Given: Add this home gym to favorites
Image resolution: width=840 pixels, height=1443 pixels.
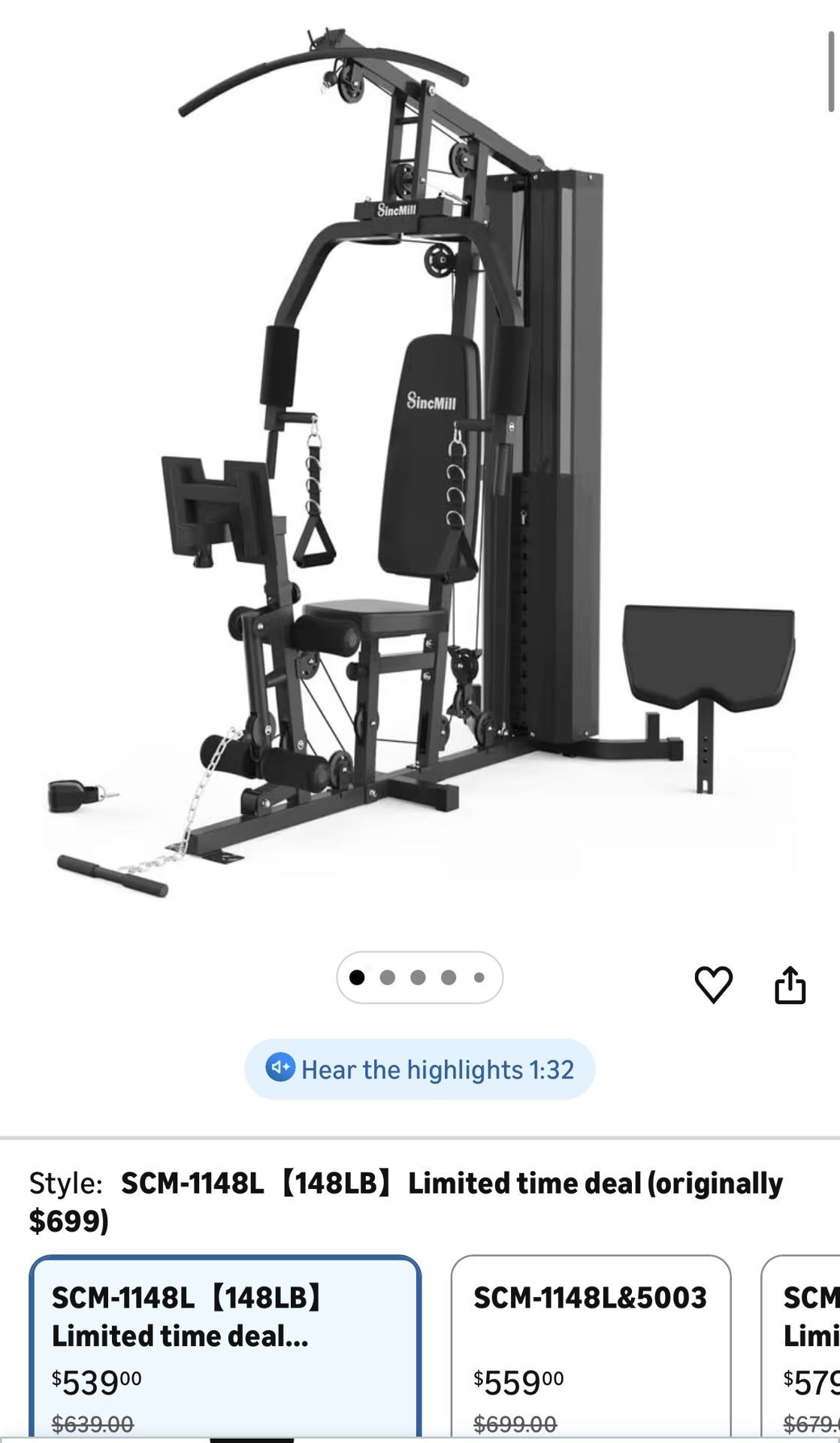Looking at the screenshot, I should [x=712, y=984].
